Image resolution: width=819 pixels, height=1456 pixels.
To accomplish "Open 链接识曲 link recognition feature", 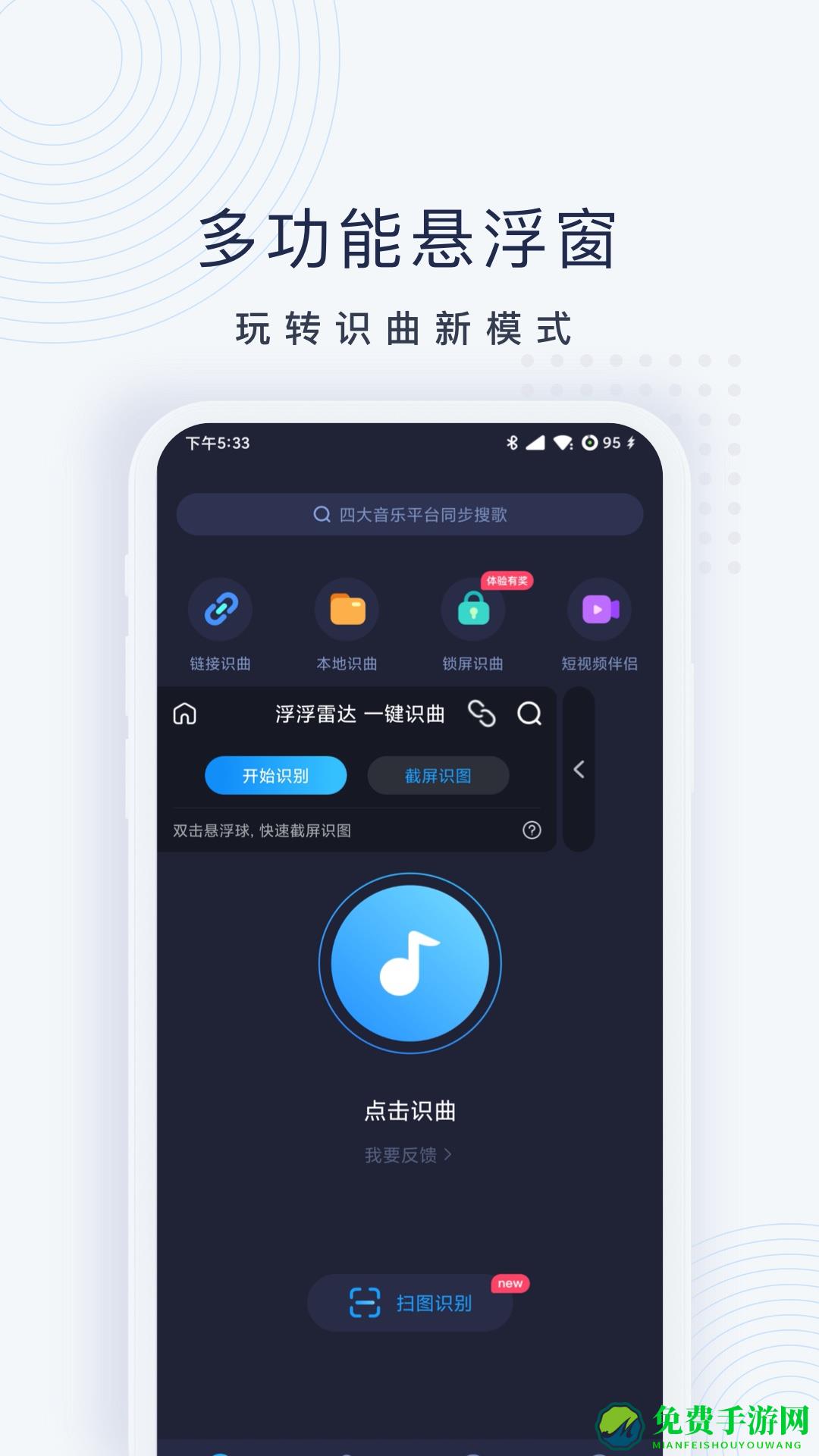I will pos(221,609).
